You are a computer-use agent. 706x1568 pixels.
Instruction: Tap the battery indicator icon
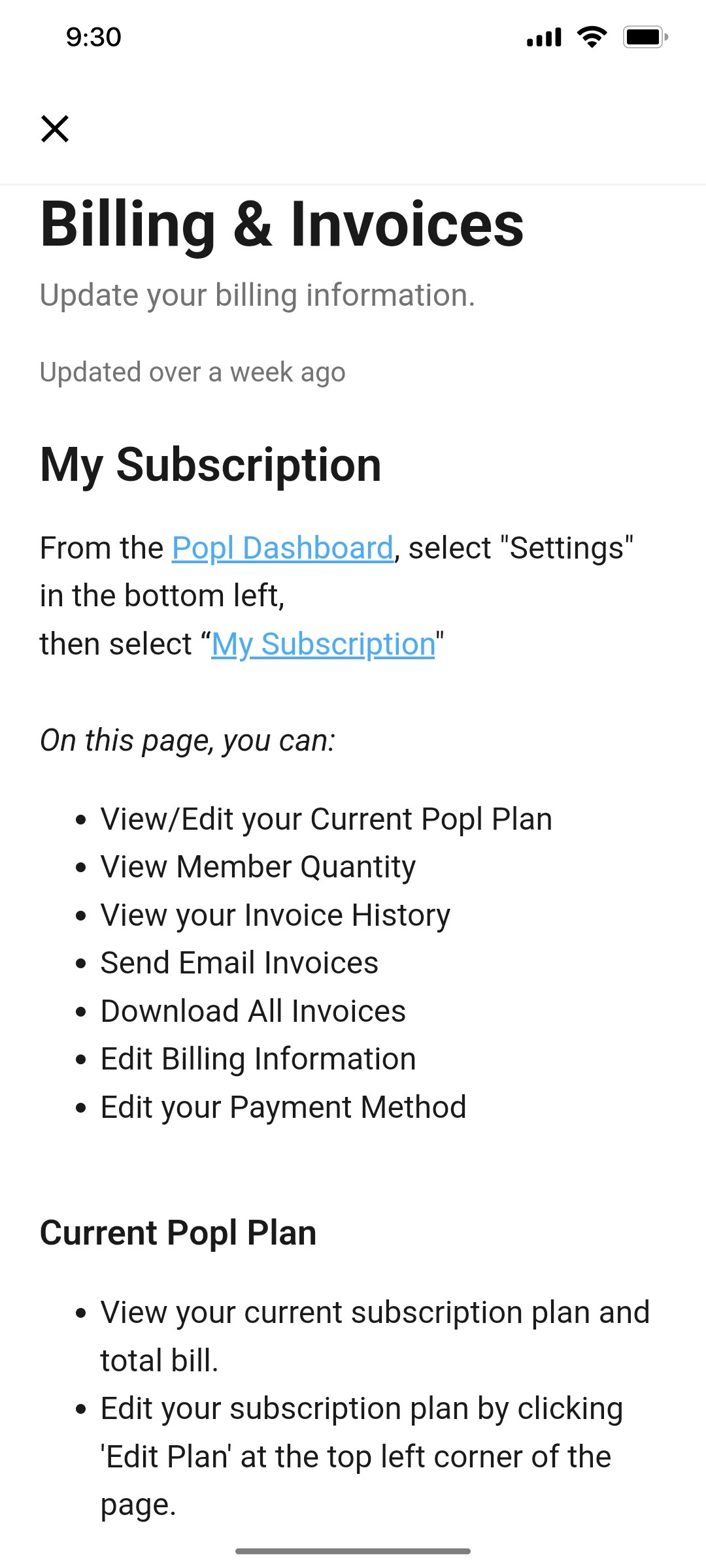click(x=644, y=37)
